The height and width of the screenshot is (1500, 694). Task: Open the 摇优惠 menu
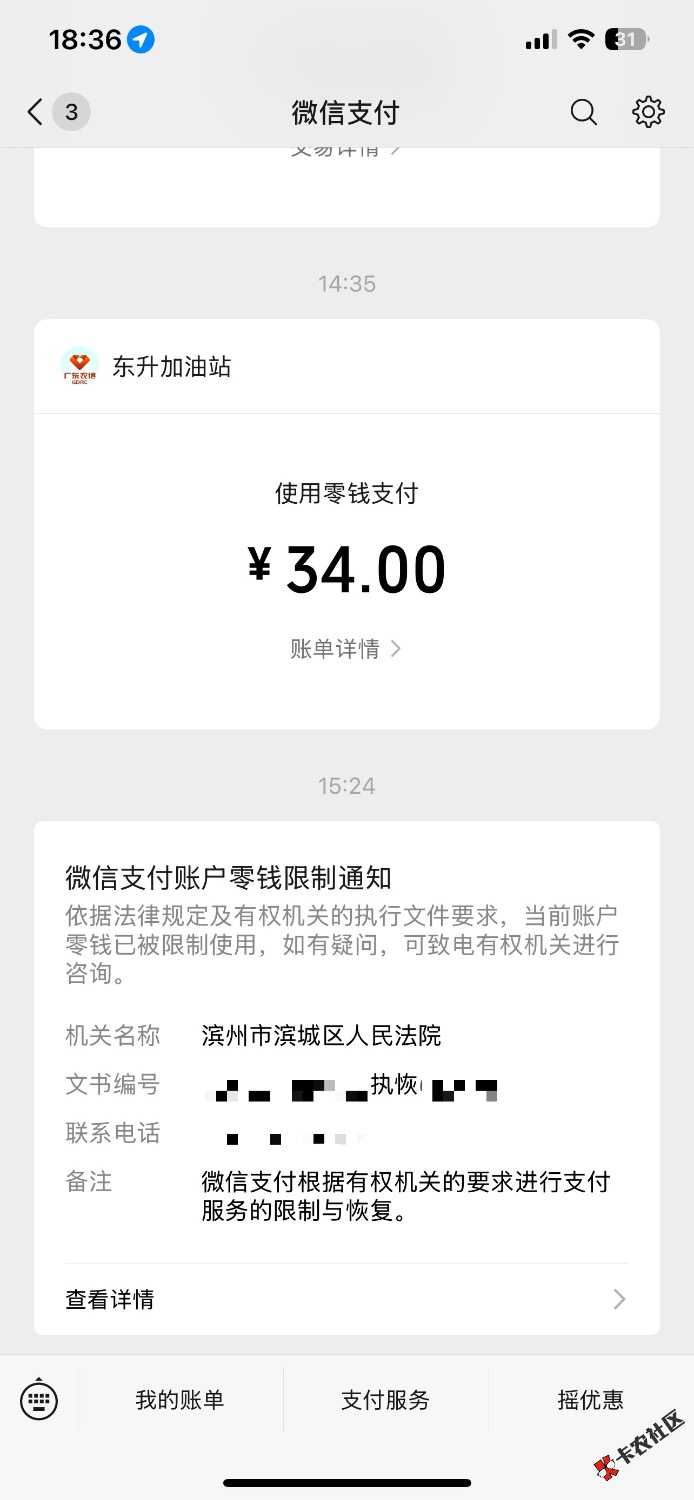point(590,1400)
